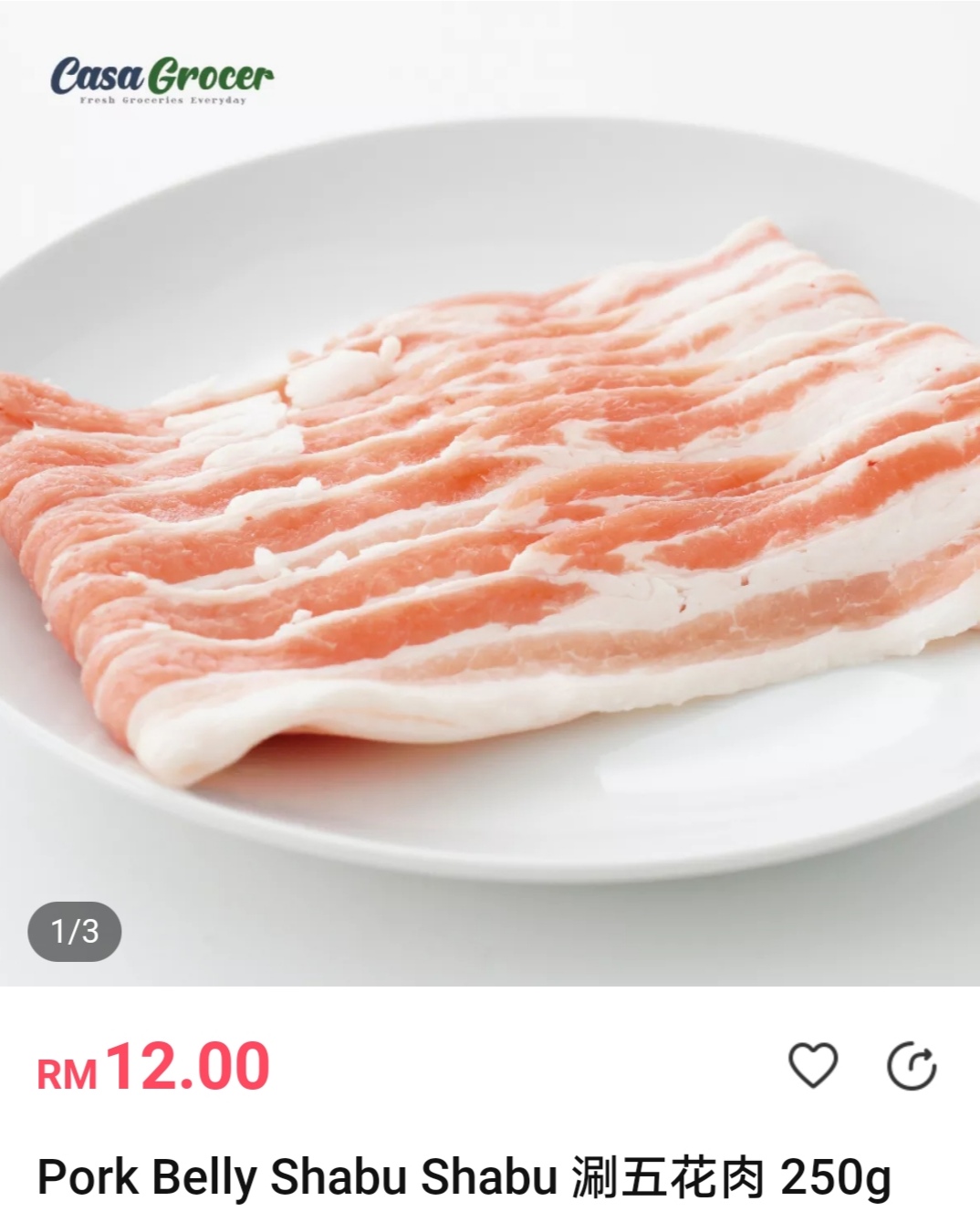The height and width of the screenshot is (1212, 980).
Task: Add pork belly to wishlist heart
Action: point(812,1066)
